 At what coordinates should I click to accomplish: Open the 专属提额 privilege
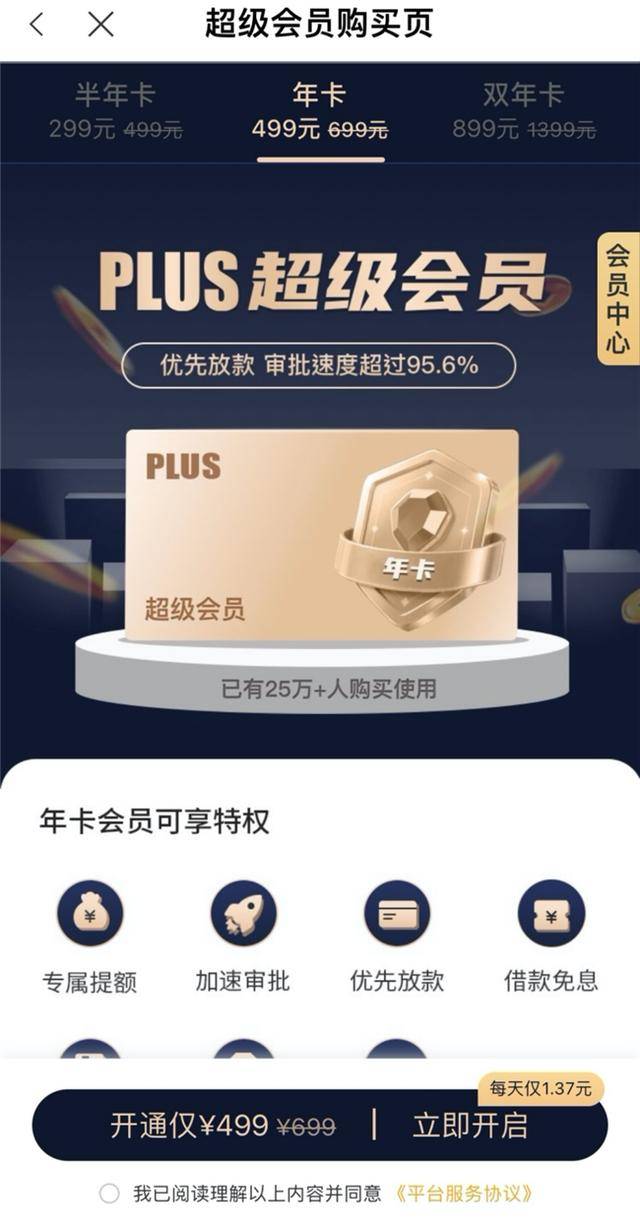(90, 937)
